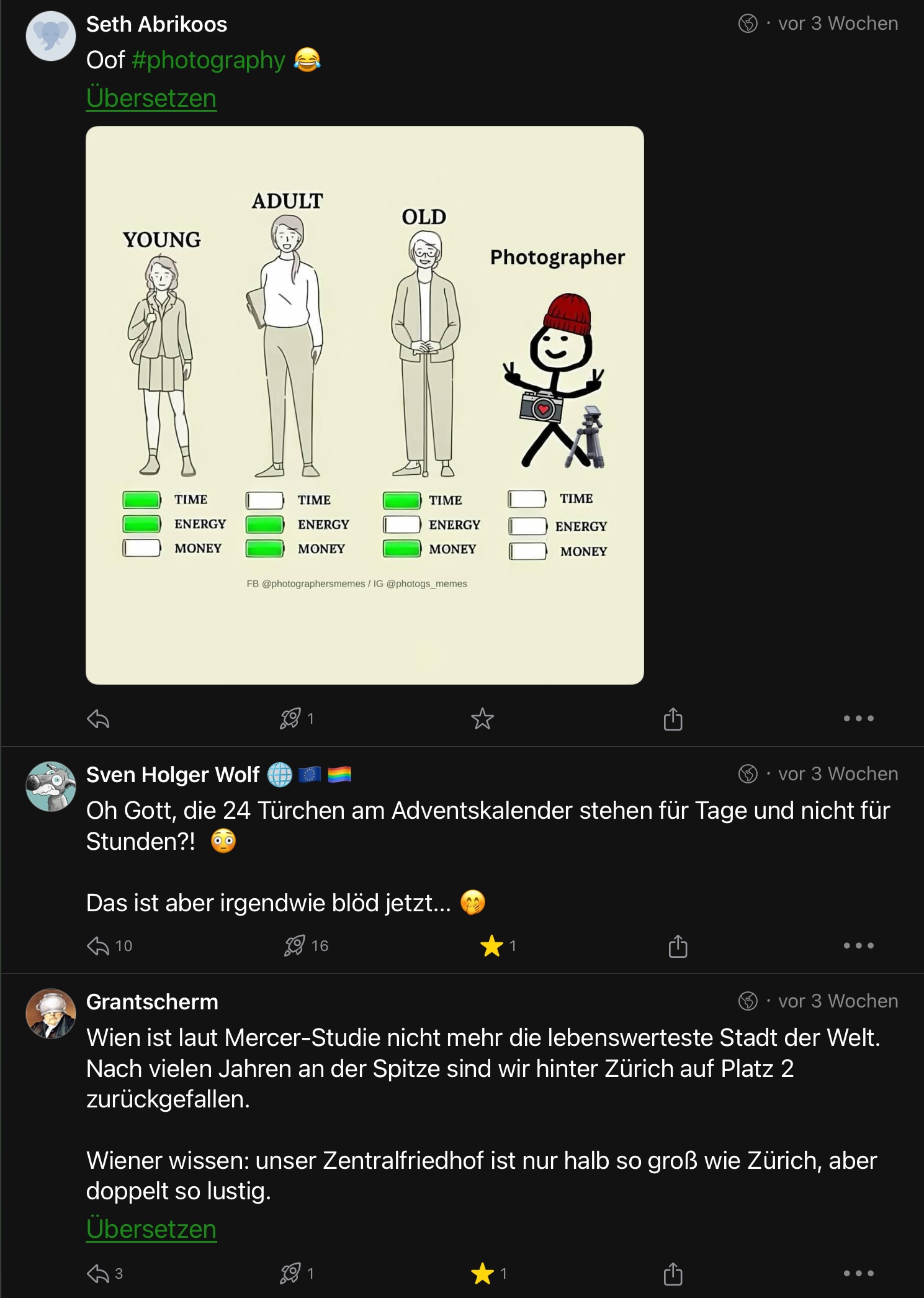Reply to Seth Abrikoos's post

[x=99, y=719]
